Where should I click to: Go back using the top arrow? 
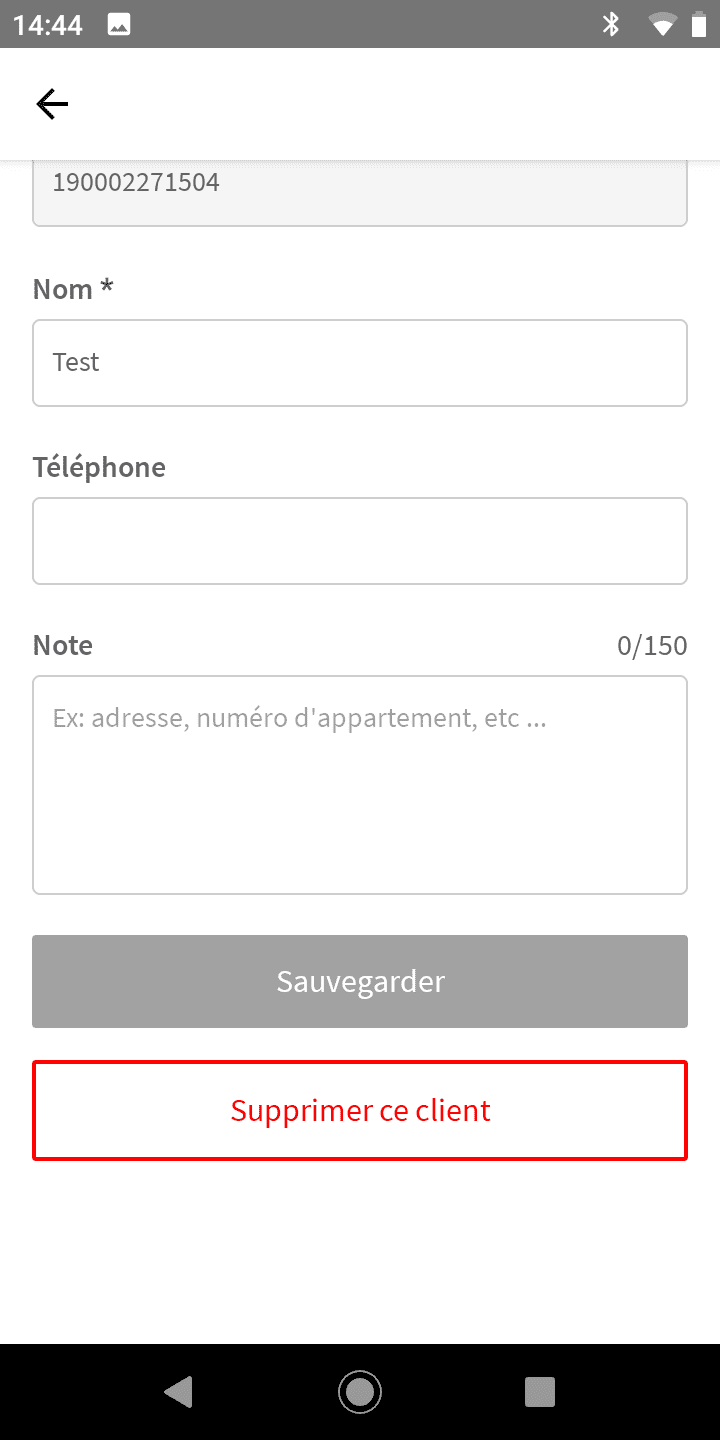52,104
